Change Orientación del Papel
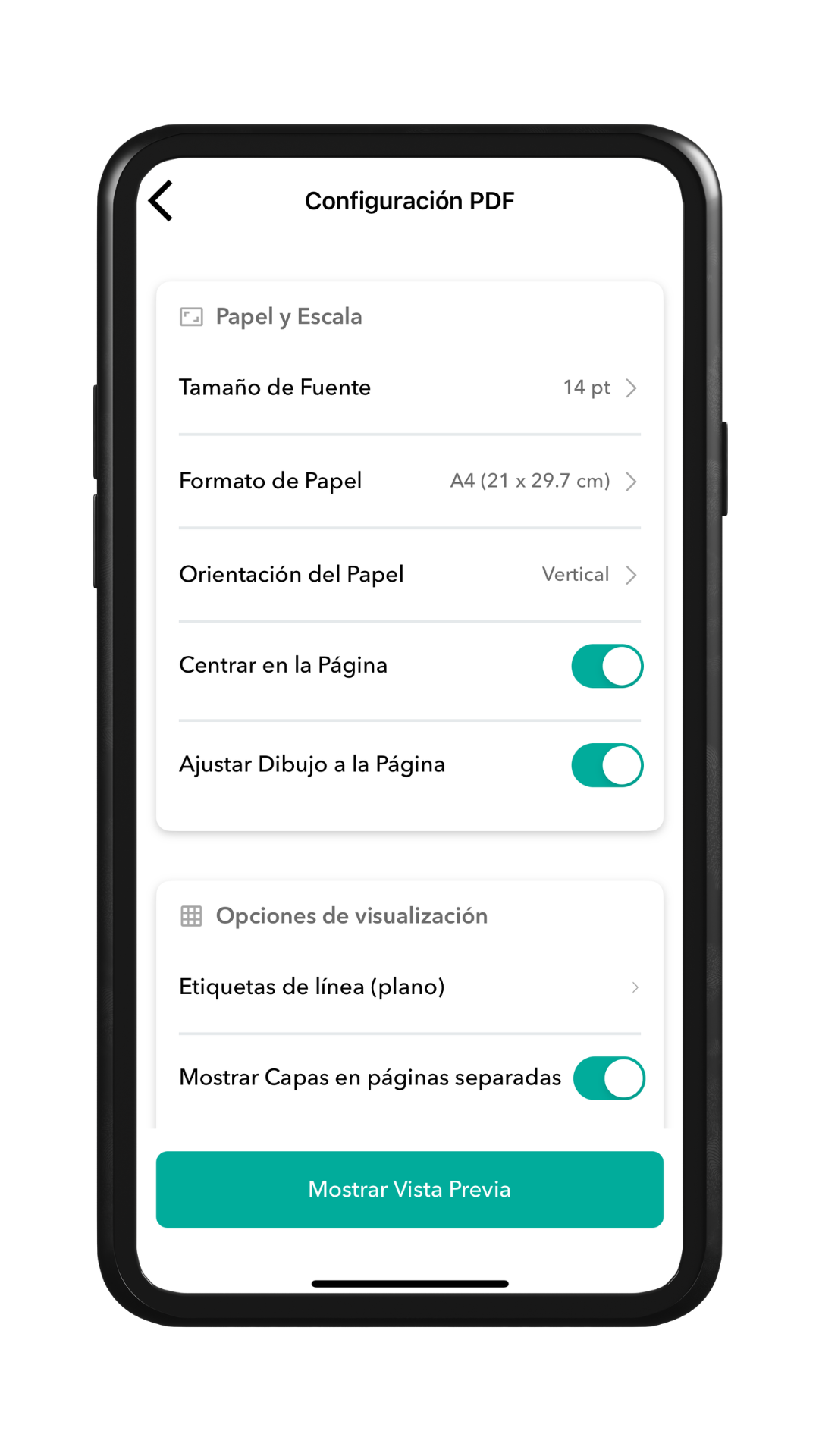 point(409,574)
